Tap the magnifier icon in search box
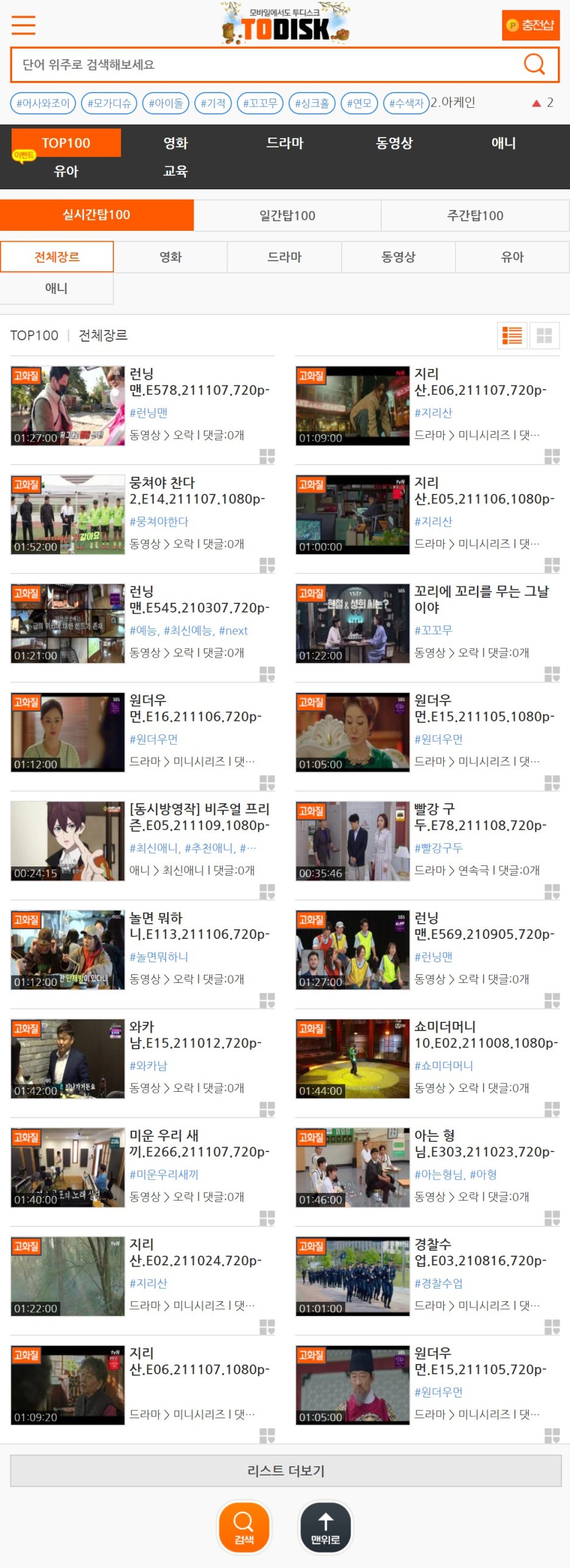The width and height of the screenshot is (570, 1568). (534, 64)
